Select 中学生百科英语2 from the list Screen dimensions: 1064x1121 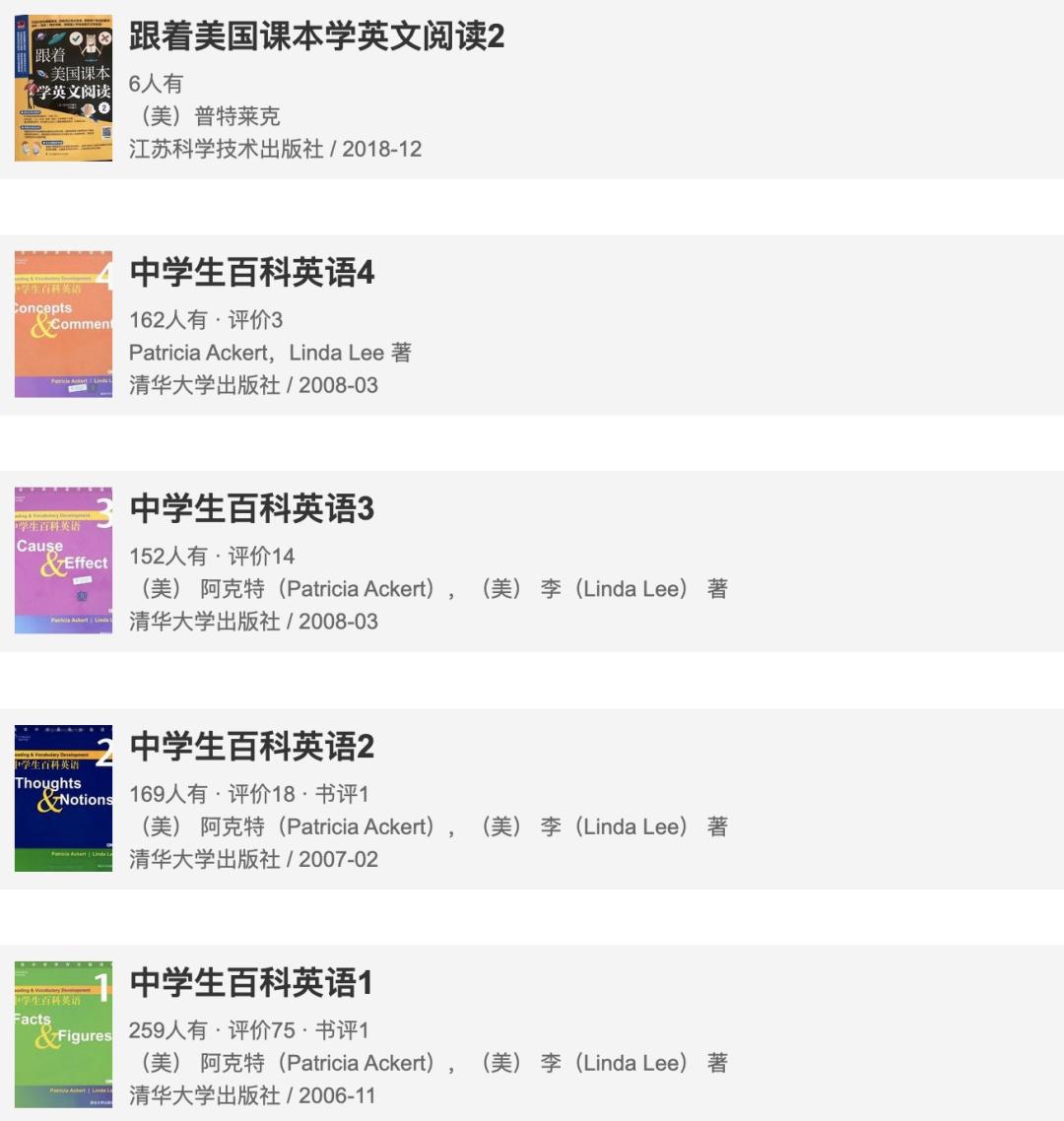pyautogui.click(x=252, y=747)
